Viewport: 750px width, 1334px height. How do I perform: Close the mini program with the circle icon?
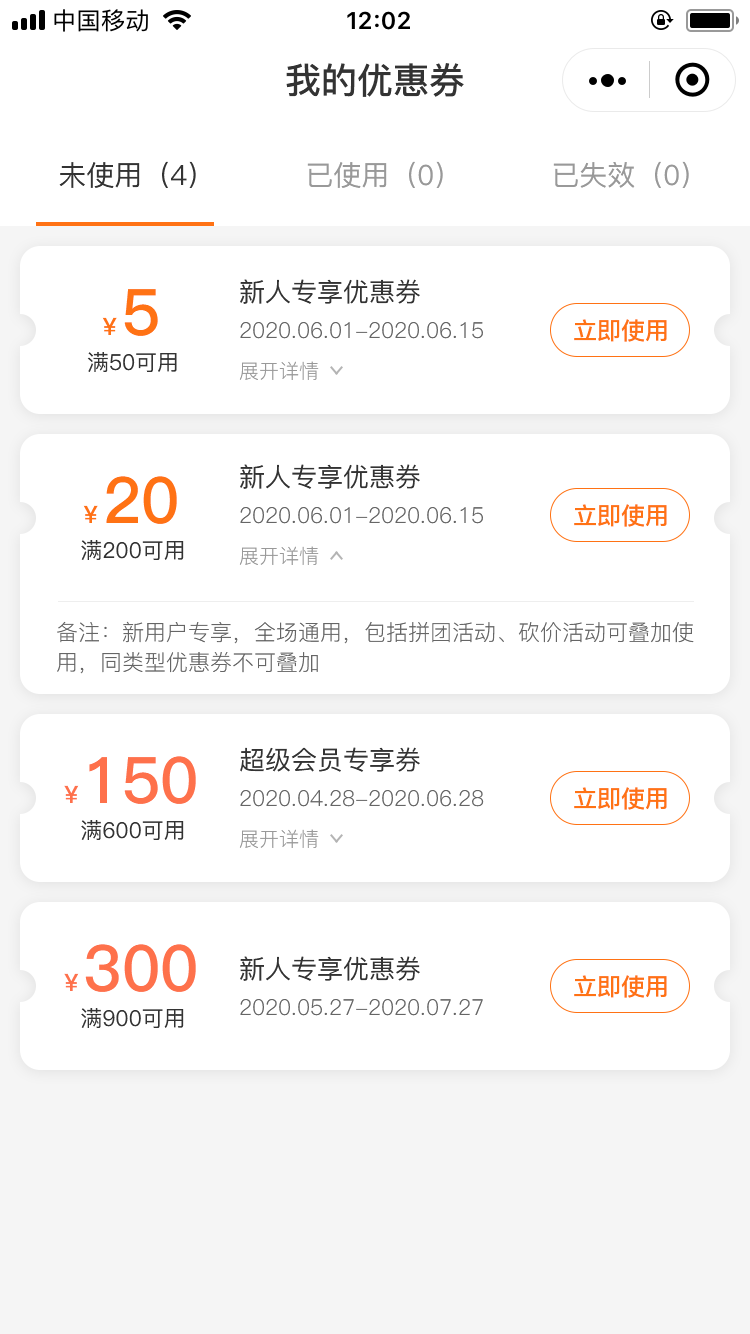692,80
